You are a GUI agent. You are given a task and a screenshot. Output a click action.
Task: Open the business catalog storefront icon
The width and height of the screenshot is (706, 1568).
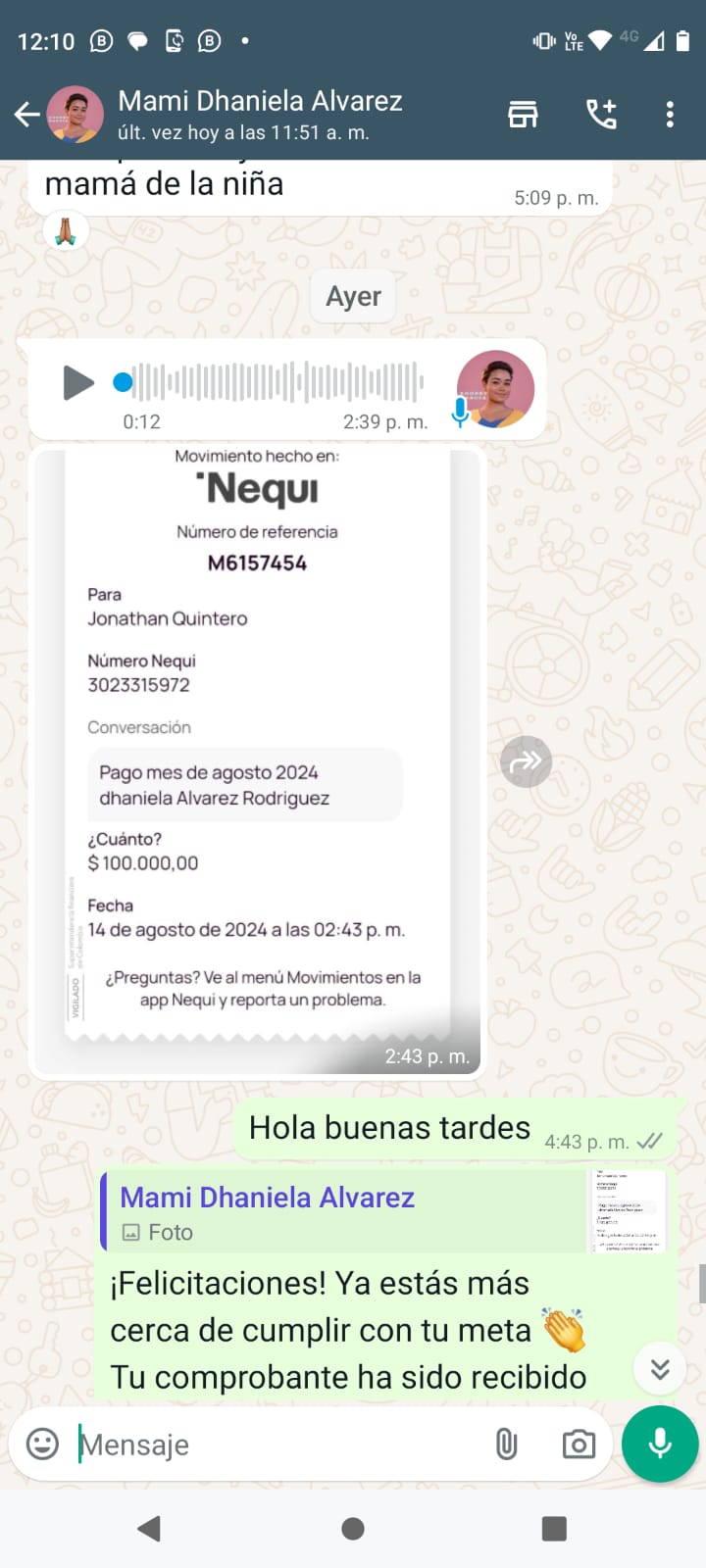coord(523,115)
